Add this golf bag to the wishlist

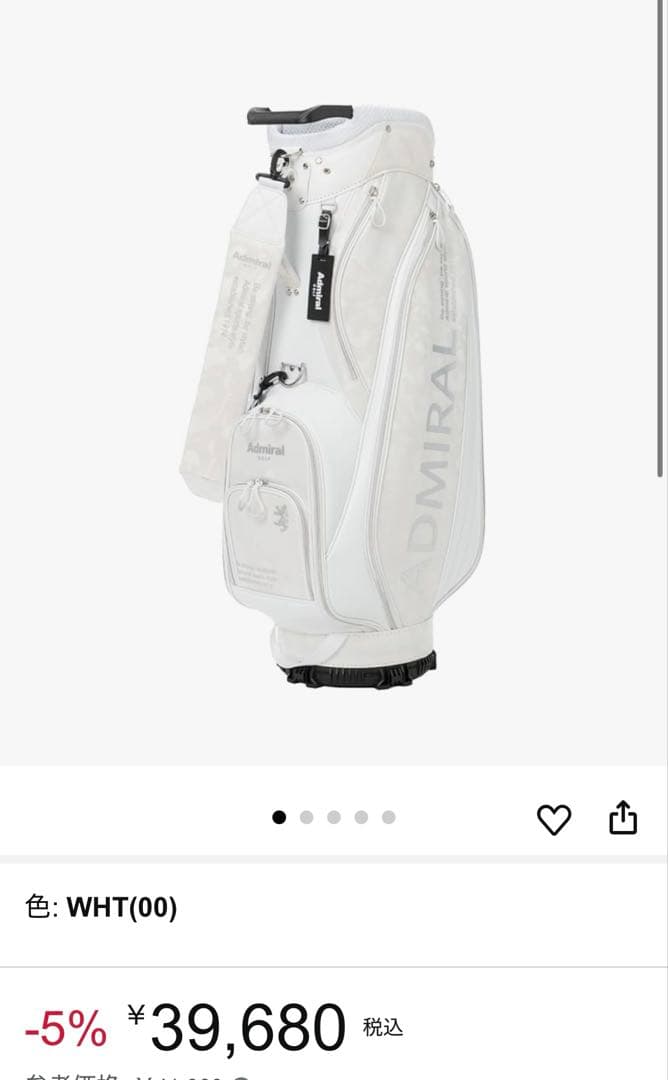click(x=553, y=820)
